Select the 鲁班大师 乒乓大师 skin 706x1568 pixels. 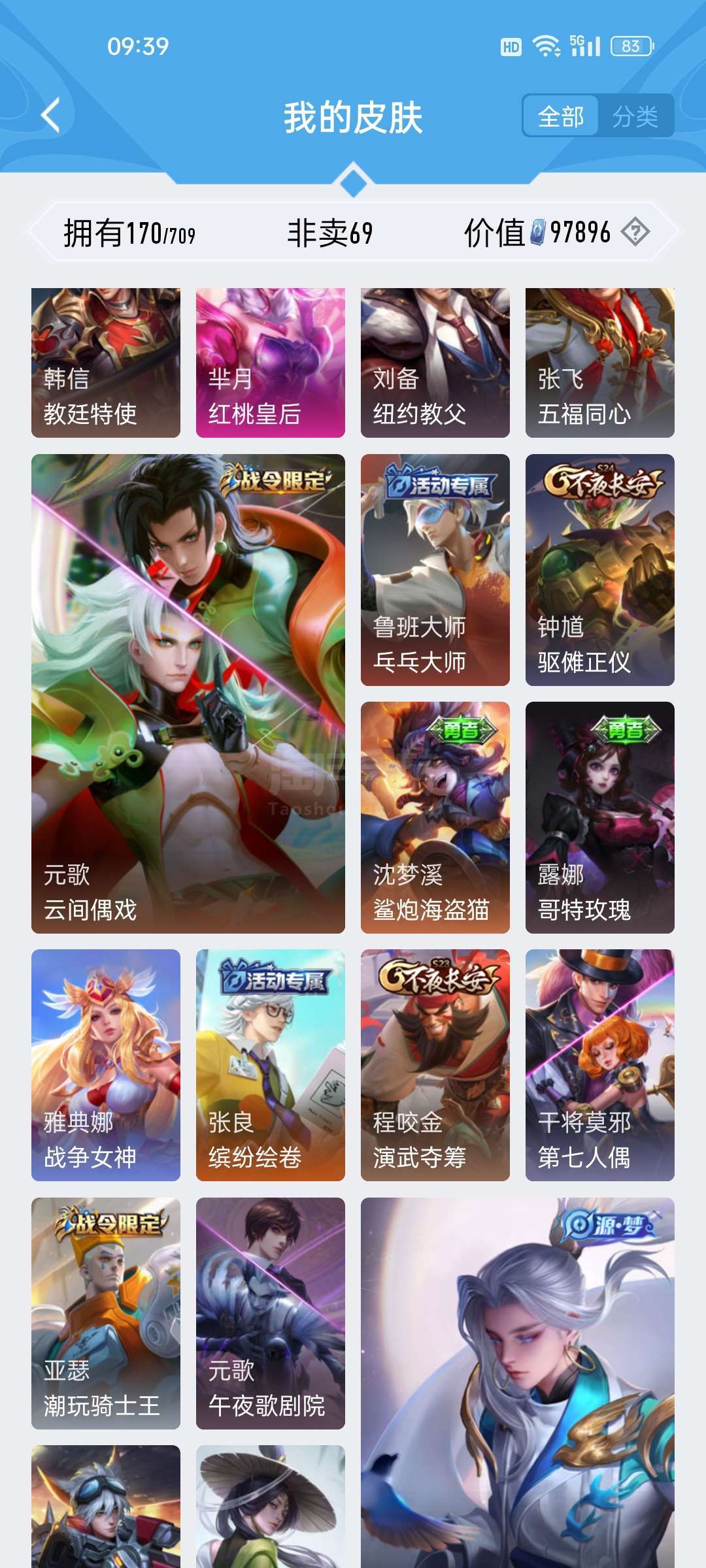[x=435, y=570]
